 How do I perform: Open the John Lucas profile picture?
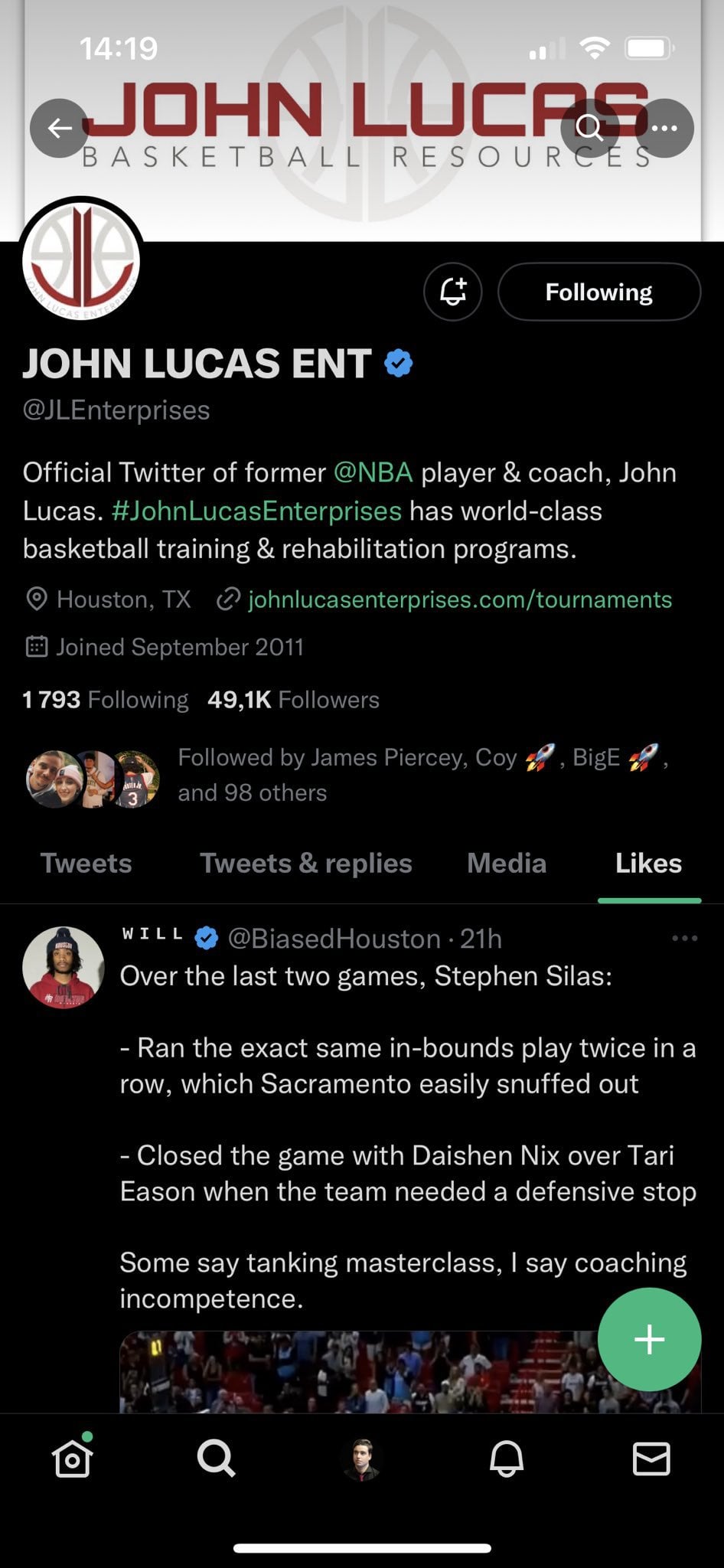(x=81, y=260)
